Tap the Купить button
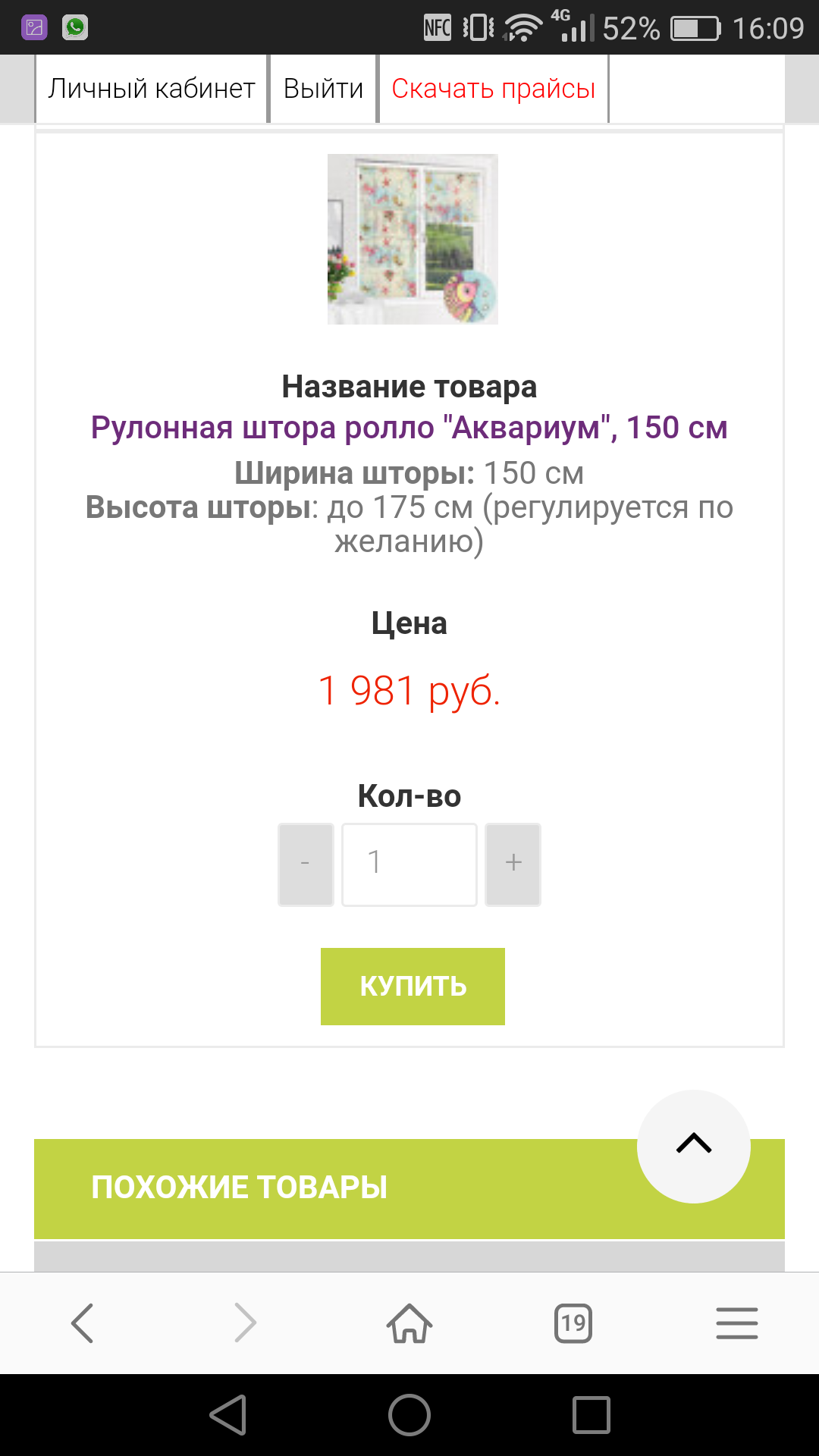819x1456 pixels. (413, 987)
